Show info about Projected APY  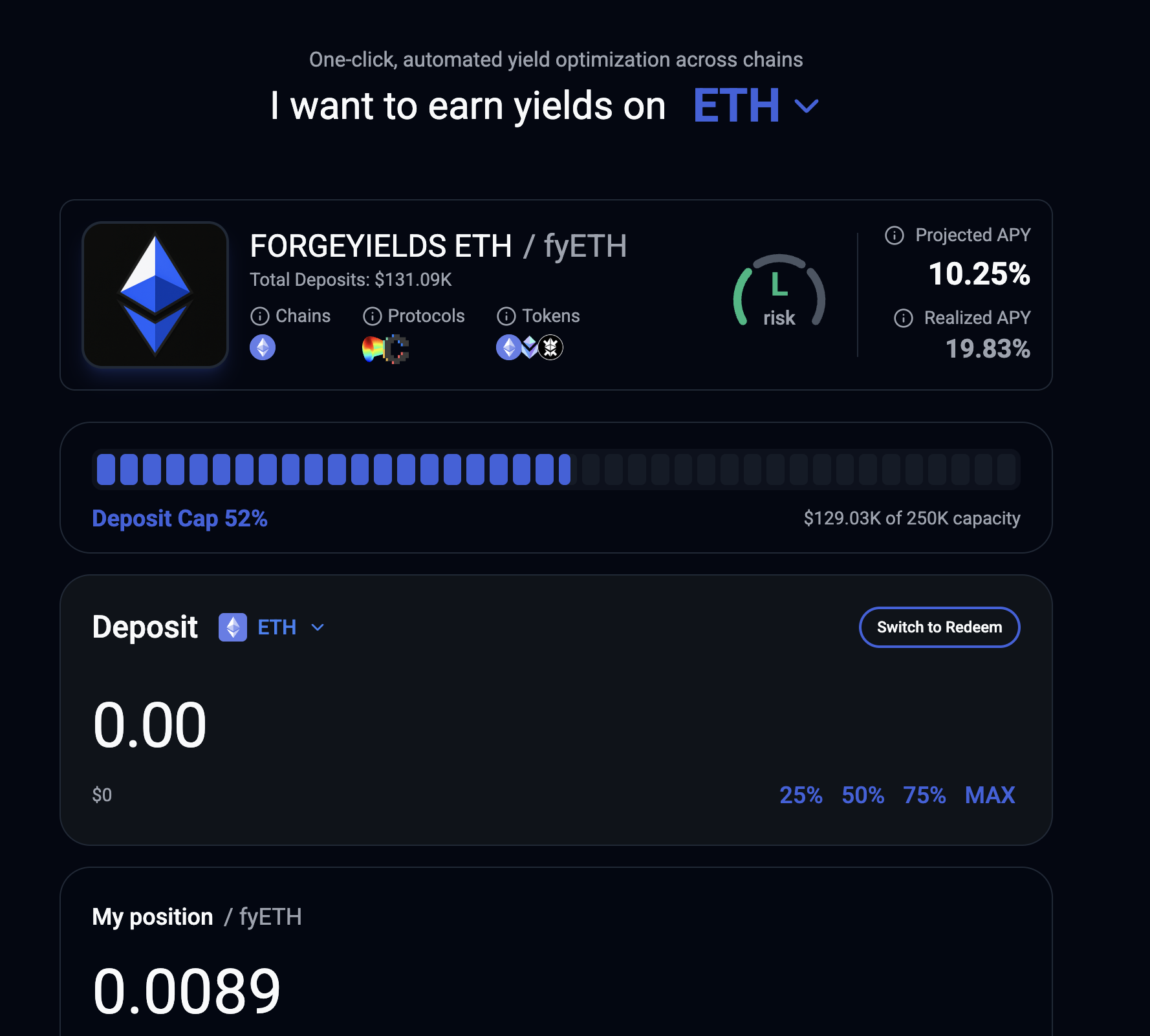click(895, 235)
